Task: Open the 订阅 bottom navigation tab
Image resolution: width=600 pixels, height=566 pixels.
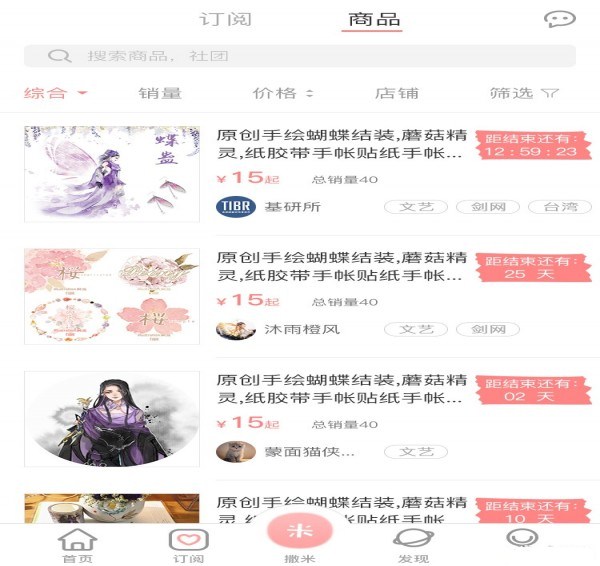Action: coord(188,544)
